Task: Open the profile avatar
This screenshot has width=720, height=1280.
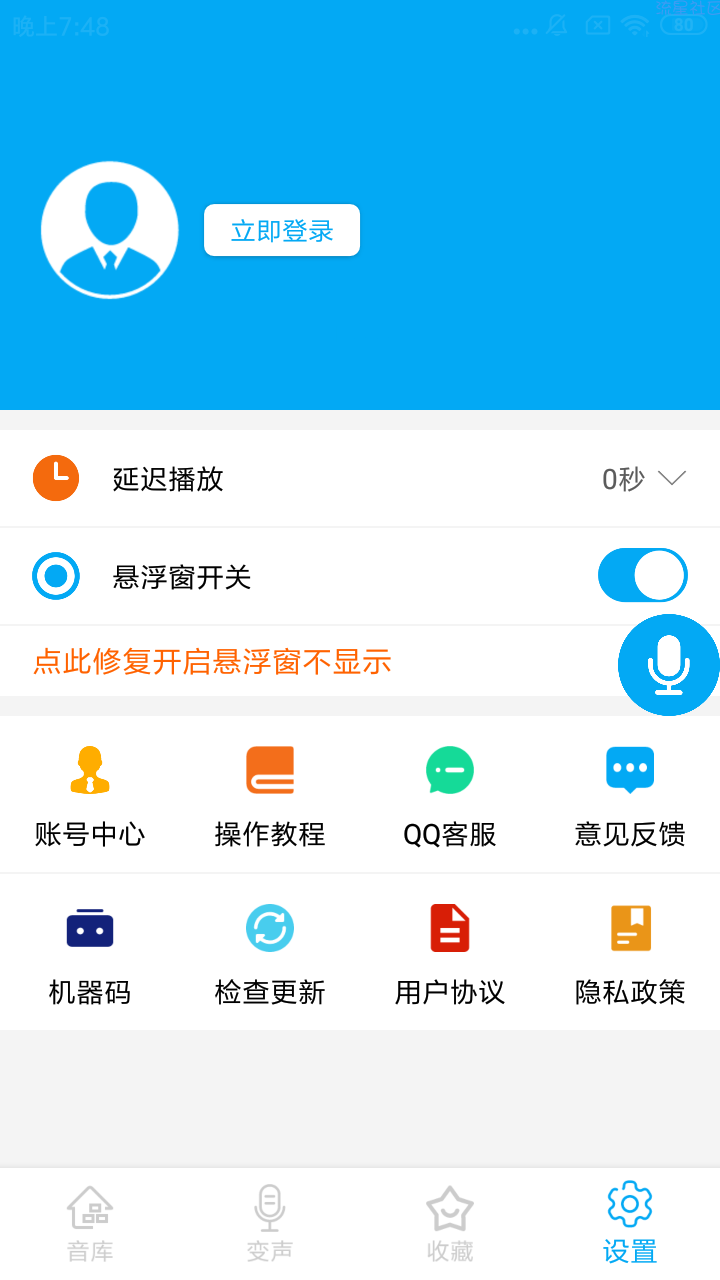Action: tap(110, 230)
